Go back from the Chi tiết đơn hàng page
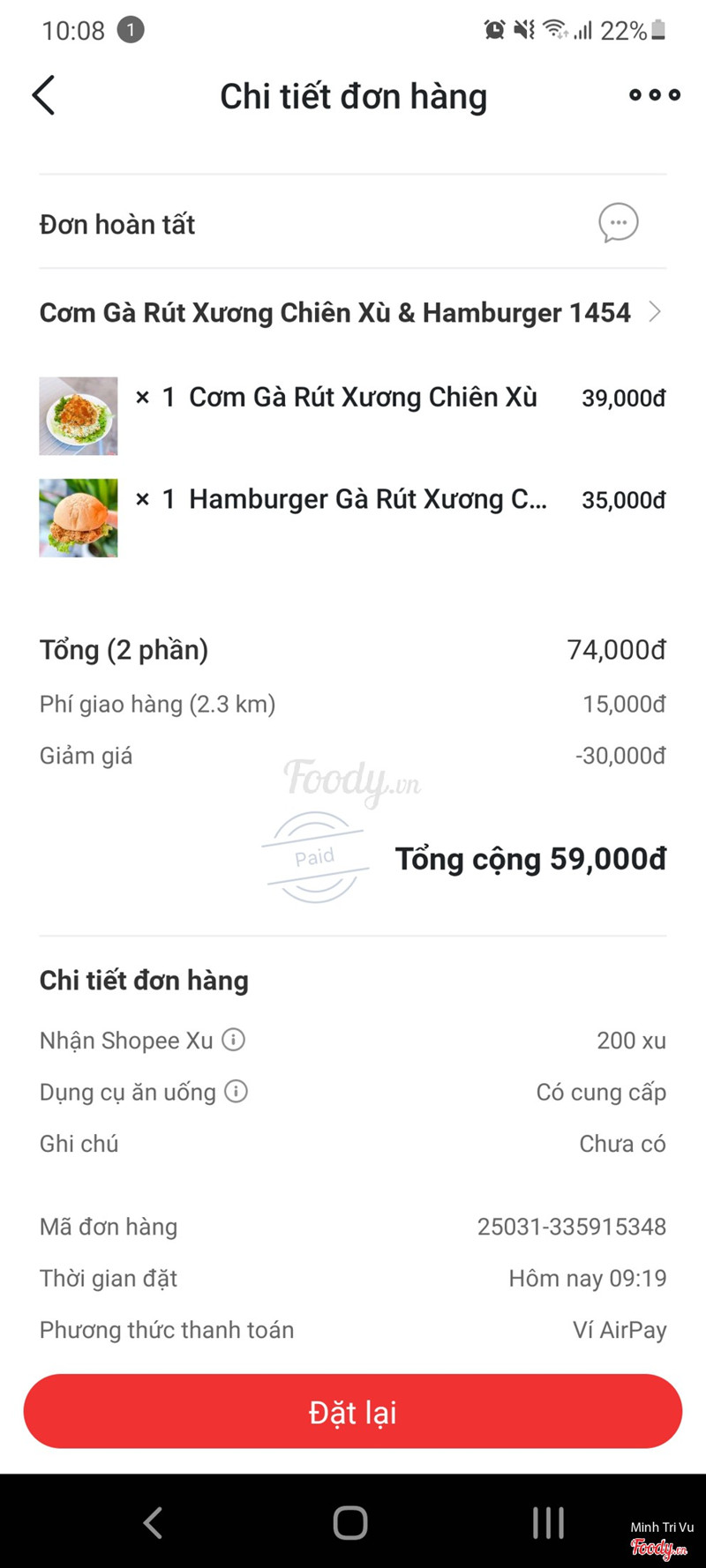This screenshot has height=1568, width=706. point(43,95)
